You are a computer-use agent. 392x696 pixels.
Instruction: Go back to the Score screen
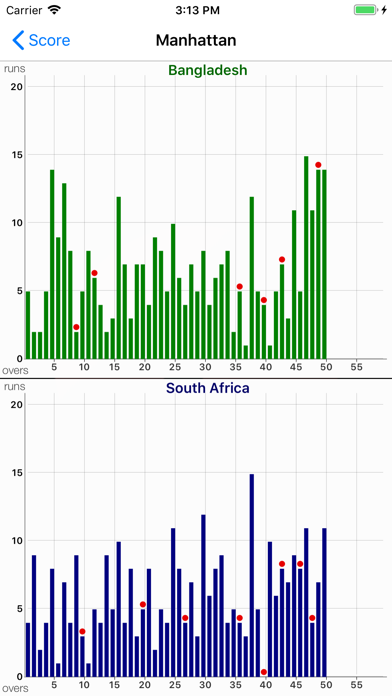(41, 40)
